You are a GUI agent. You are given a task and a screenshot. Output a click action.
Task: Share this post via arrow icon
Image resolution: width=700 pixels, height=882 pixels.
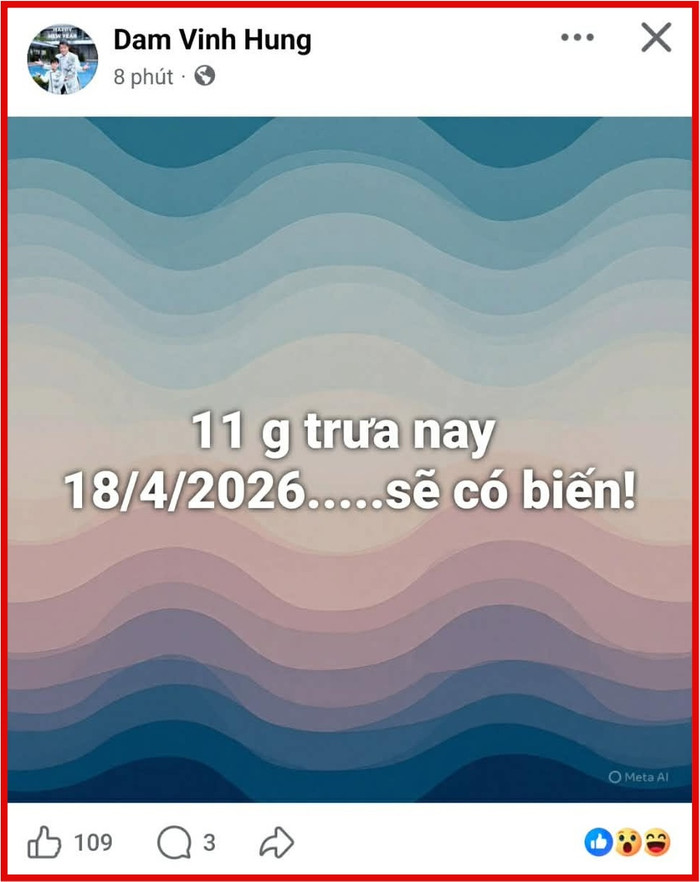click(x=276, y=843)
